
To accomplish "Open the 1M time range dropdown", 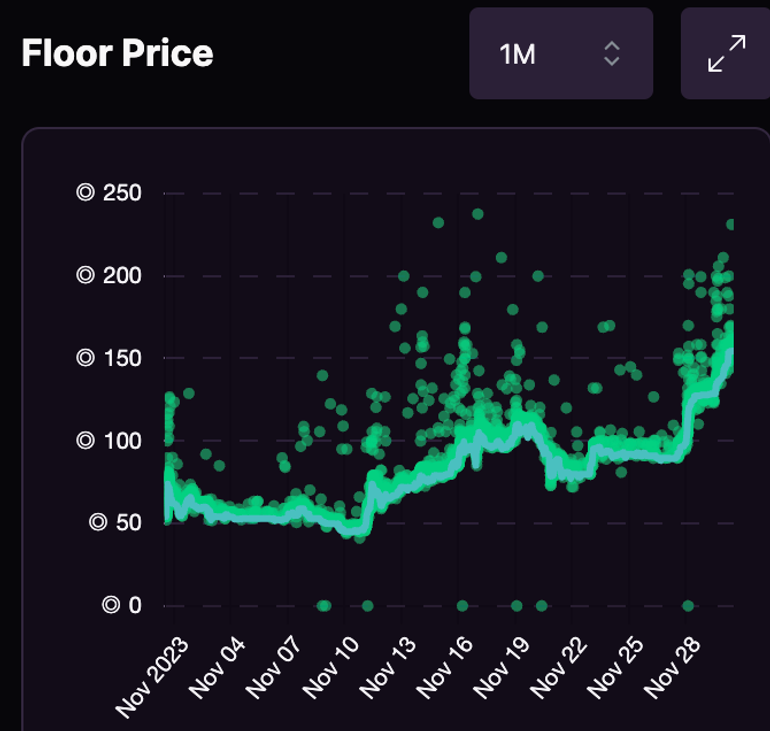I will coord(560,54).
